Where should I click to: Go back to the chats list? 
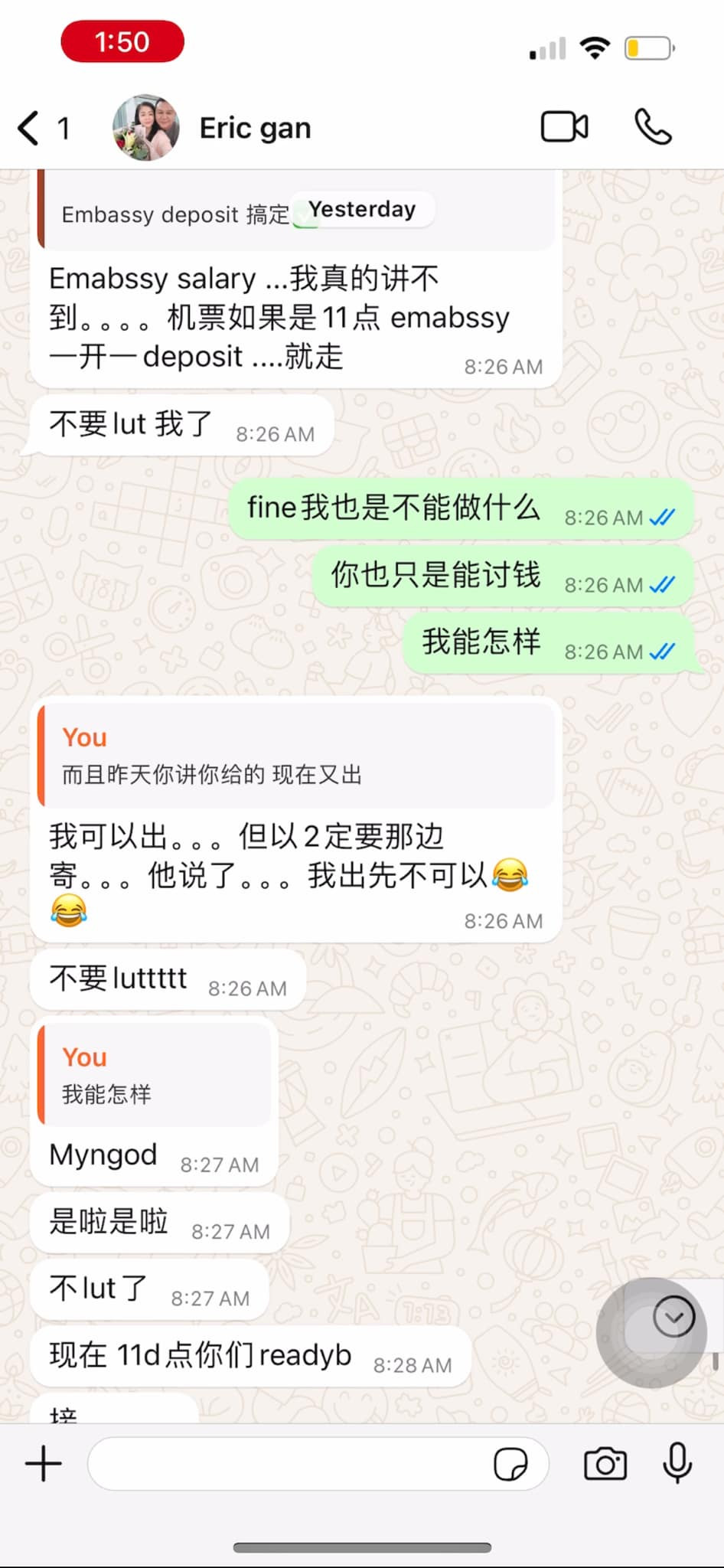point(31,128)
